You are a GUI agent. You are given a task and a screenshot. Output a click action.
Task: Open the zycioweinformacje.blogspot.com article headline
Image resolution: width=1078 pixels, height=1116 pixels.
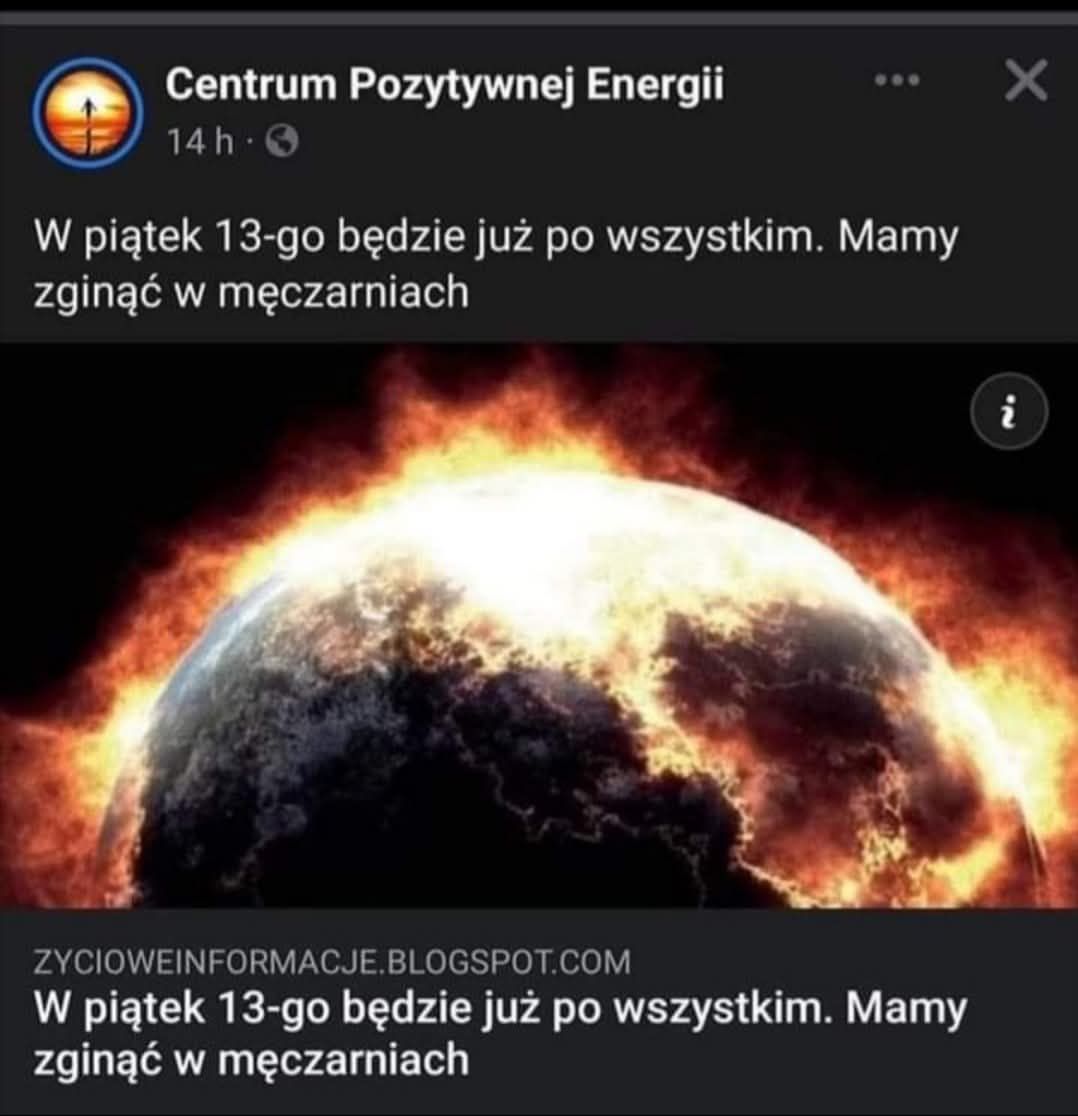500,1032
